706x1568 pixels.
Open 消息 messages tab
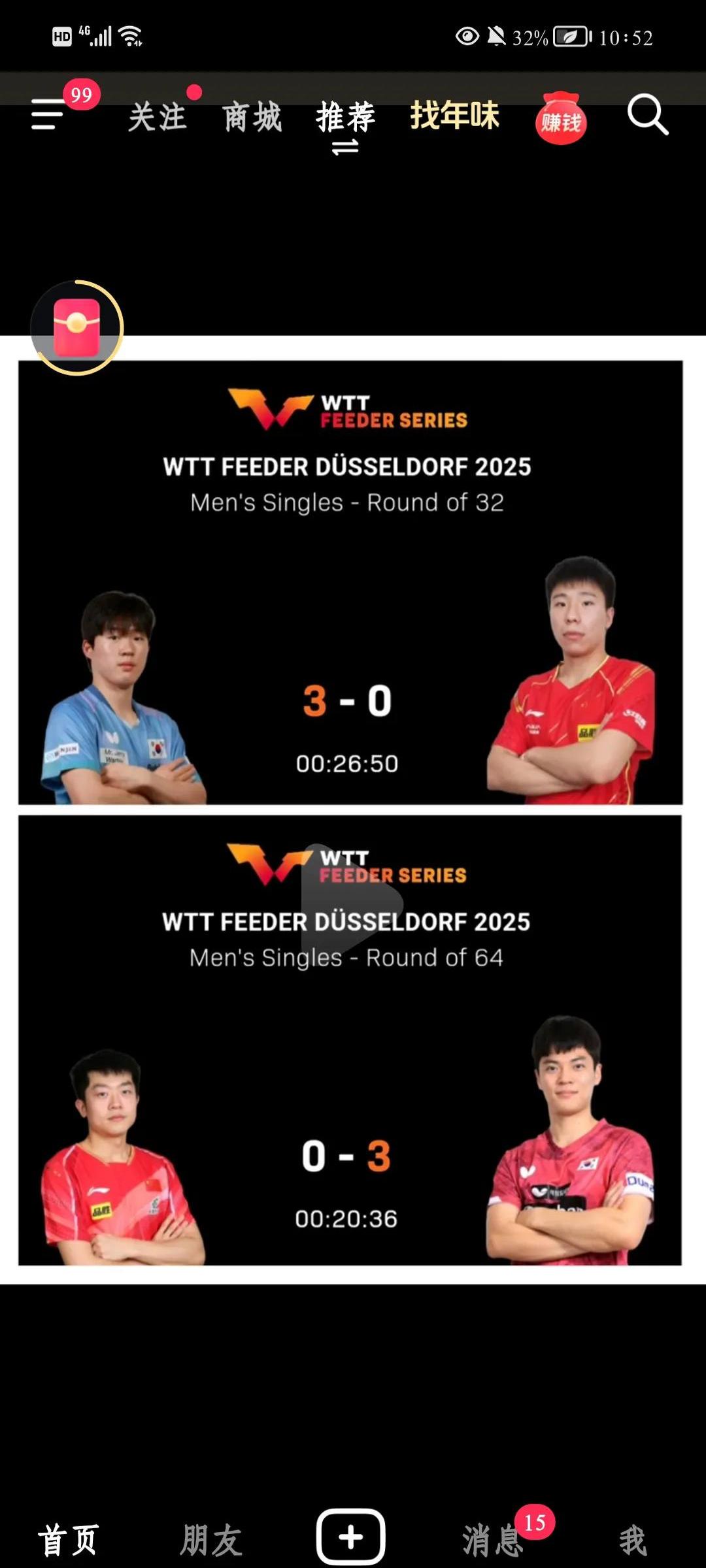(x=494, y=1539)
